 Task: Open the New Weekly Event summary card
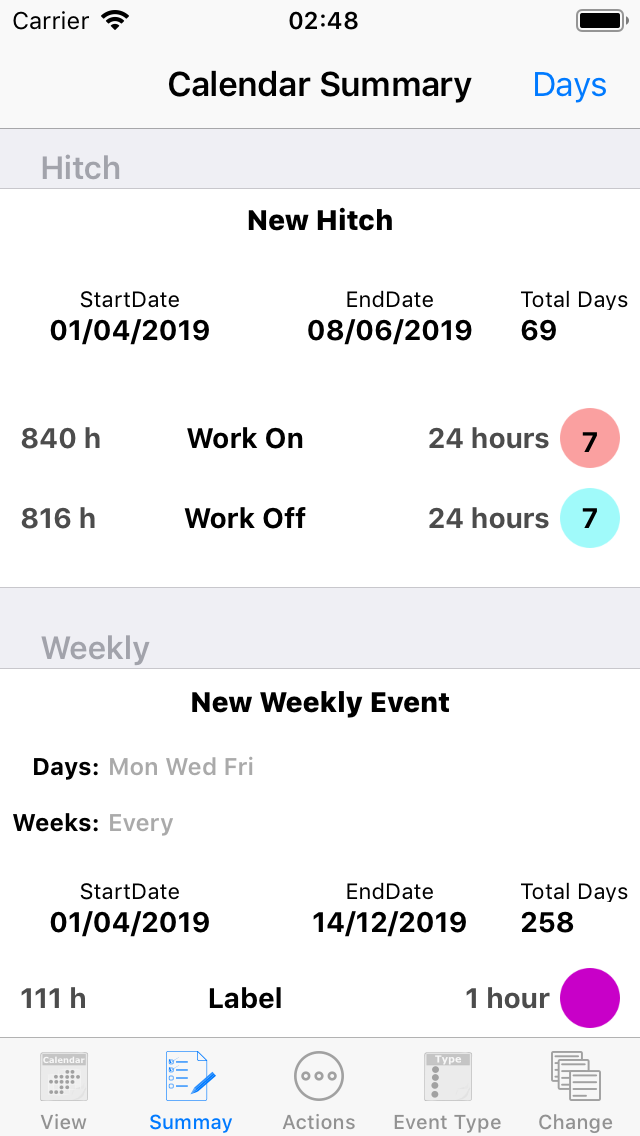tap(320, 853)
